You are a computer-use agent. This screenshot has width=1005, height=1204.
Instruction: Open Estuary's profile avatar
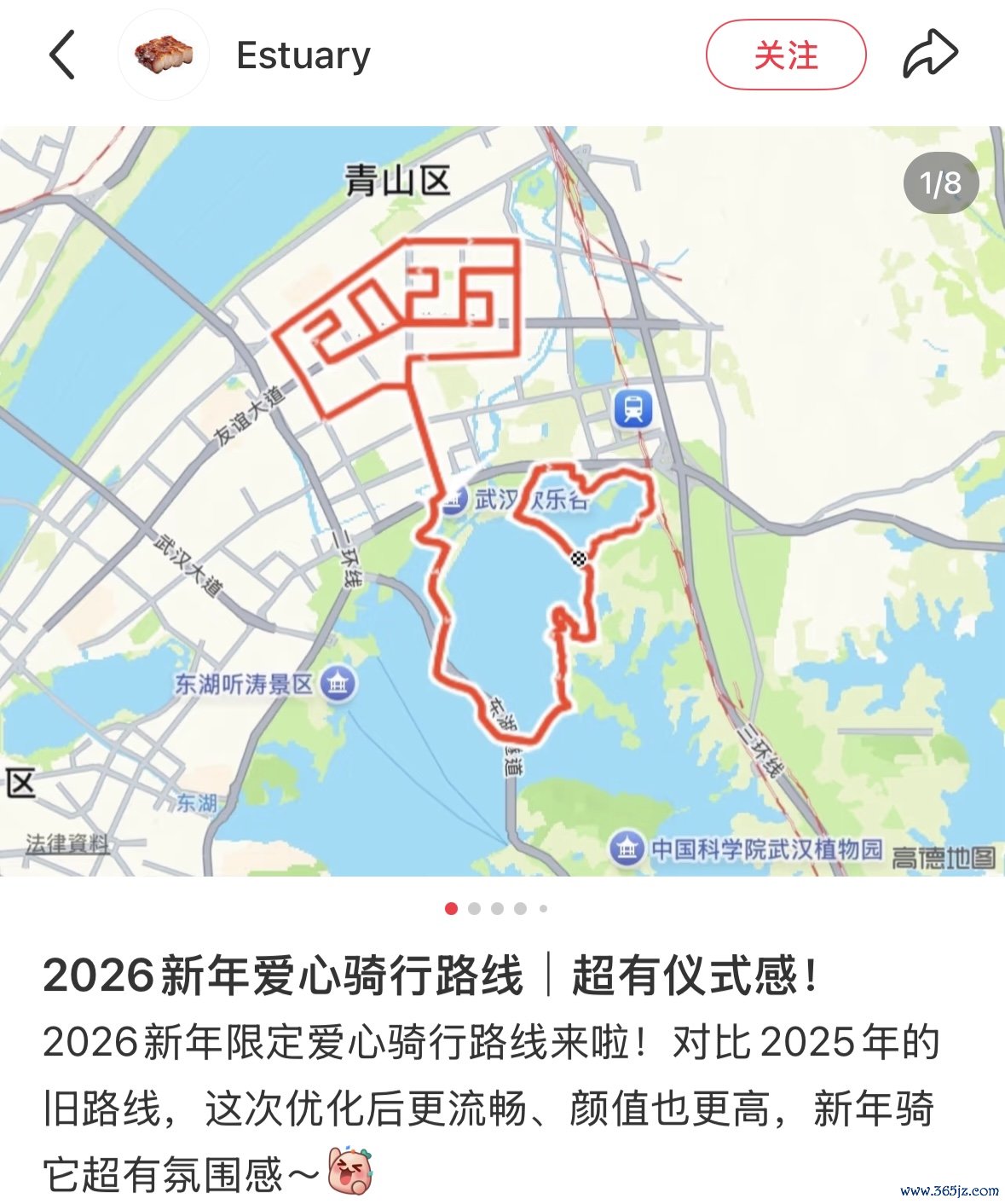tap(164, 55)
